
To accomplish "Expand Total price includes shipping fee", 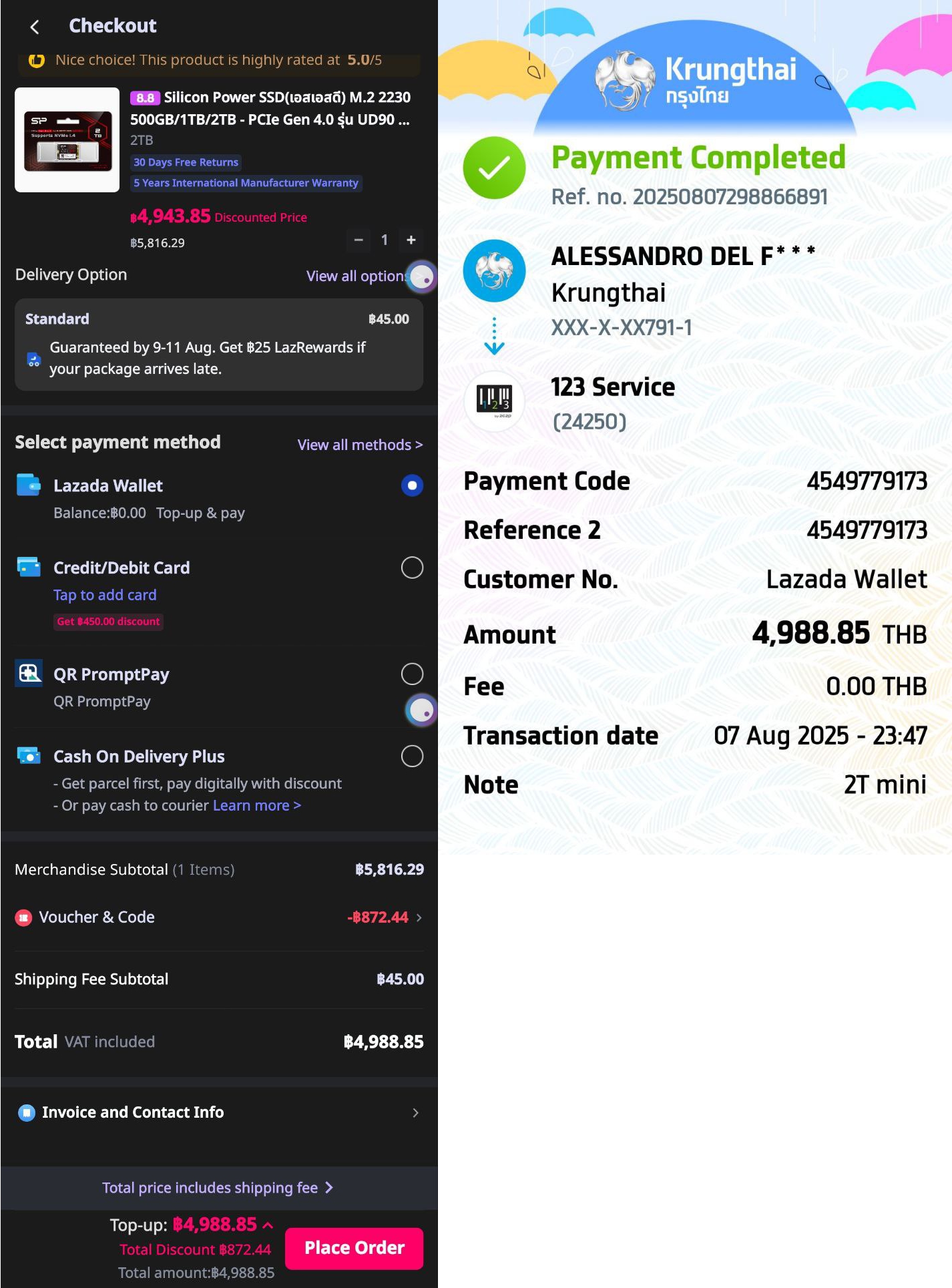I will point(217,1188).
